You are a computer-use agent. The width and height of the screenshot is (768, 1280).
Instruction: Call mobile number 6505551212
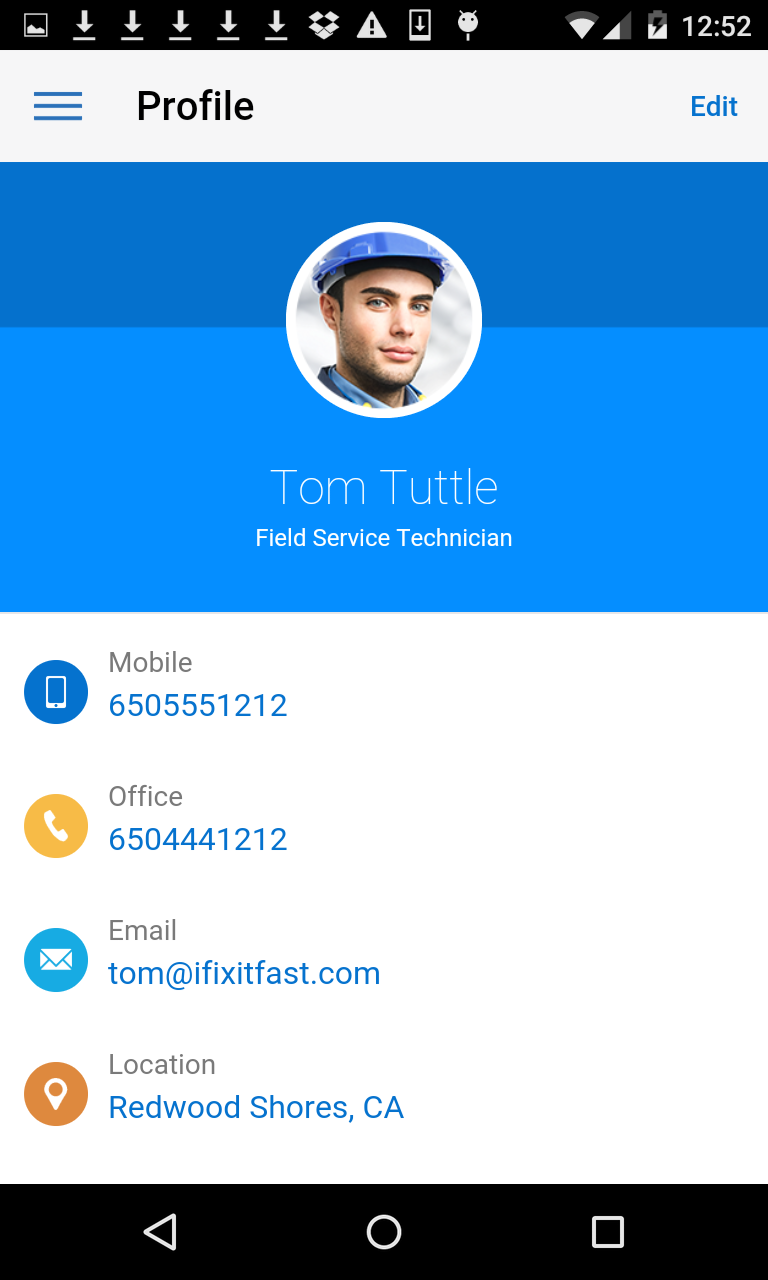coord(198,705)
